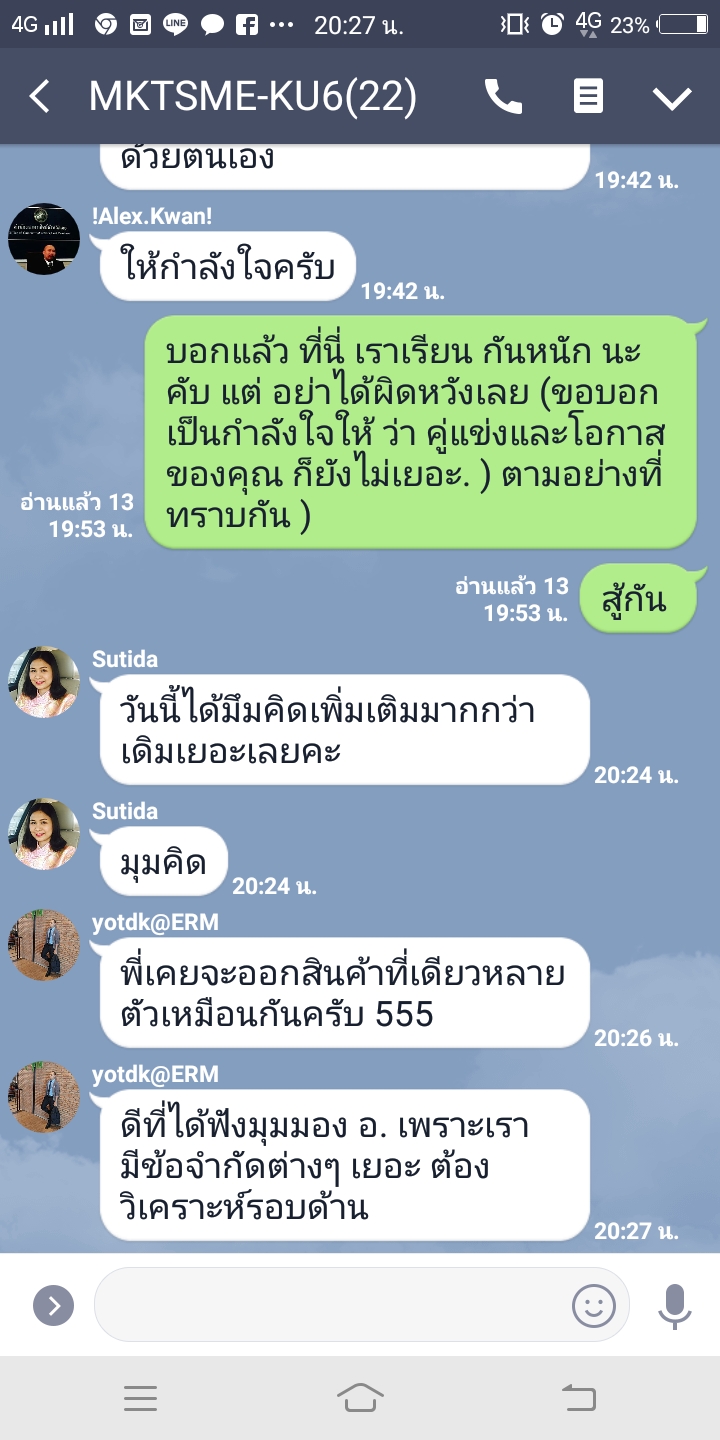
Task: Open the attachment options arrow beside message box
Action: (54, 1305)
